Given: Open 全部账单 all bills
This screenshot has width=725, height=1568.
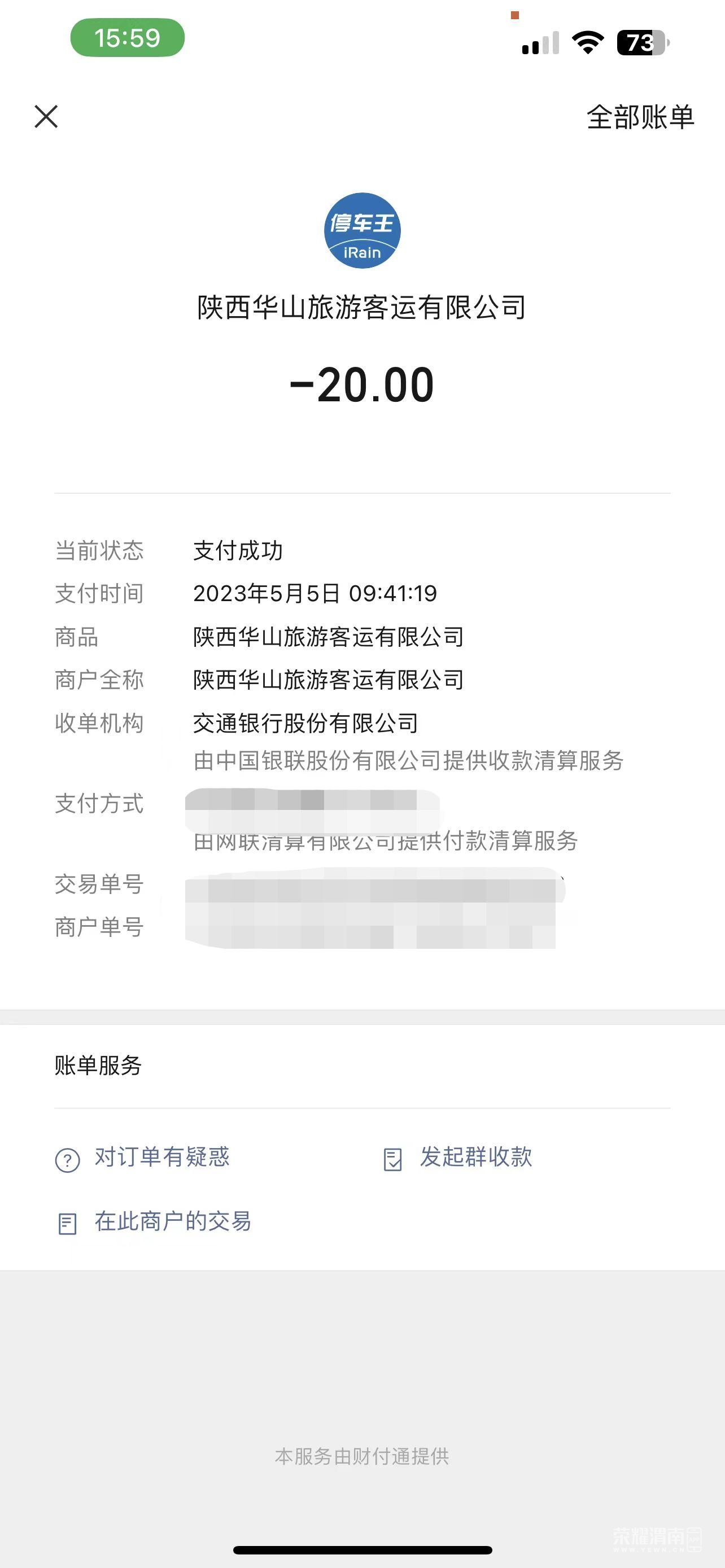Looking at the screenshot, I should (x=640, y=117).
